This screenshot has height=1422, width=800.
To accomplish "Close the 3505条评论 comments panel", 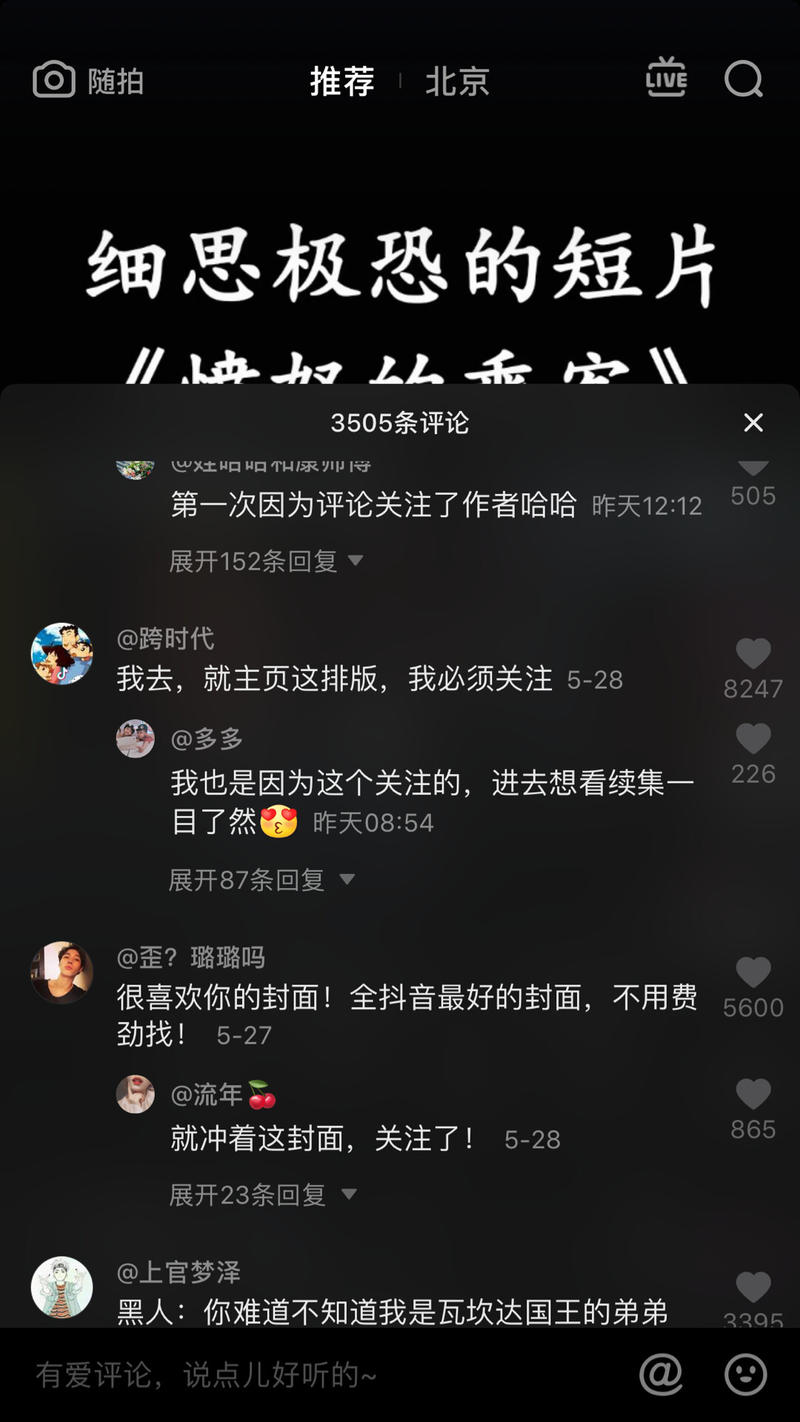I will click(753, 423).
